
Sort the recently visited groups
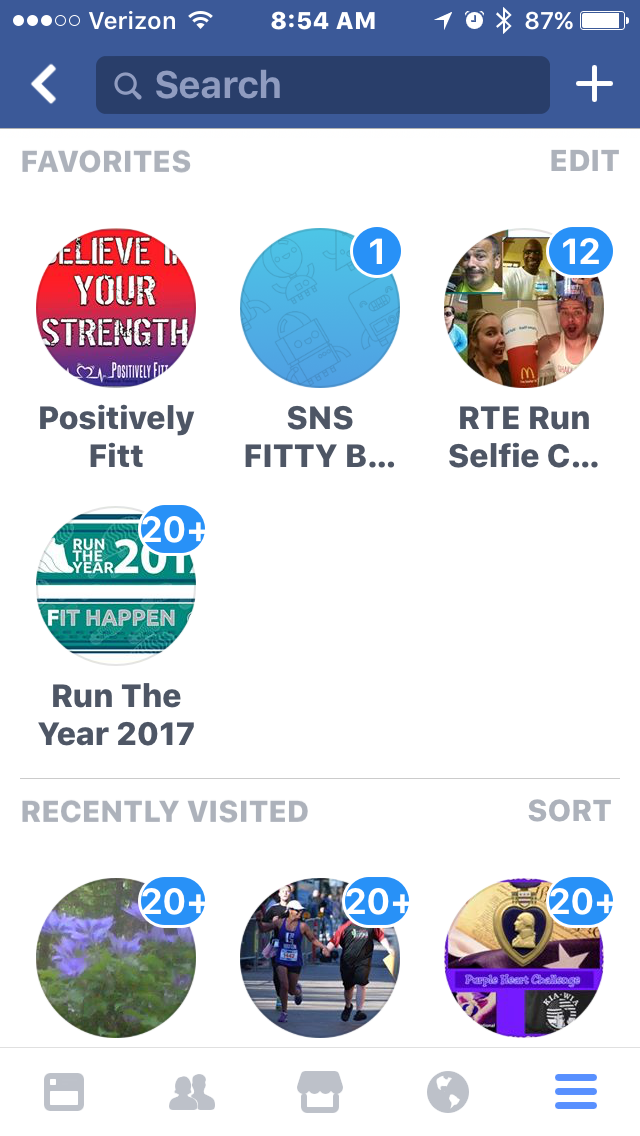tap(569, 811)
